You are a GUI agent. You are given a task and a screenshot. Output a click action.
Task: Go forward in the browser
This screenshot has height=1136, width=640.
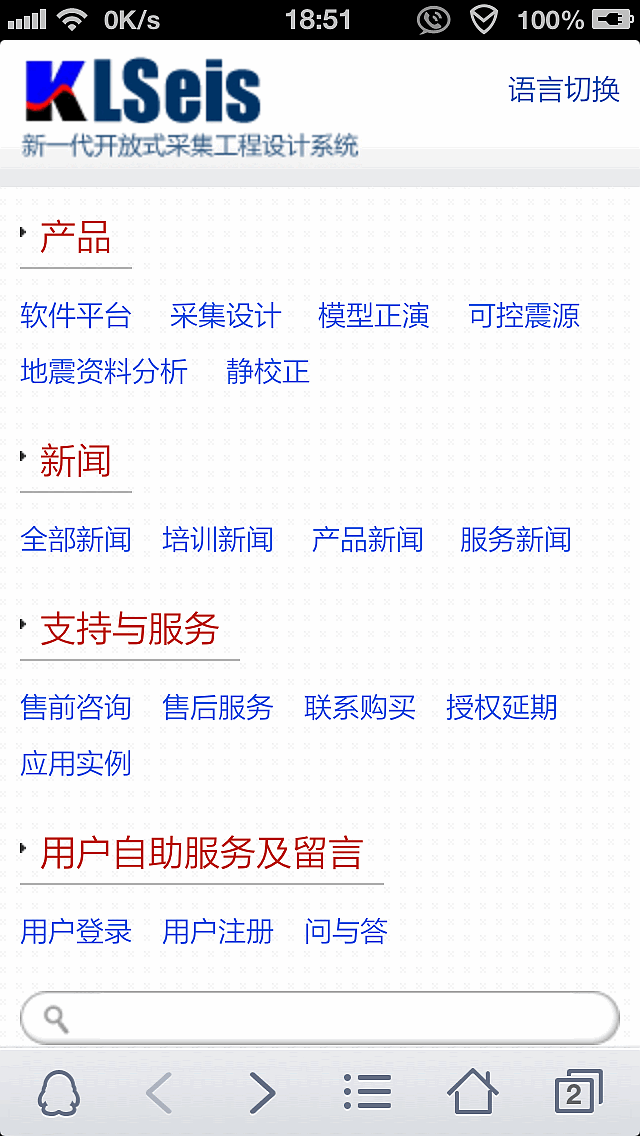tap(262, 1093)
